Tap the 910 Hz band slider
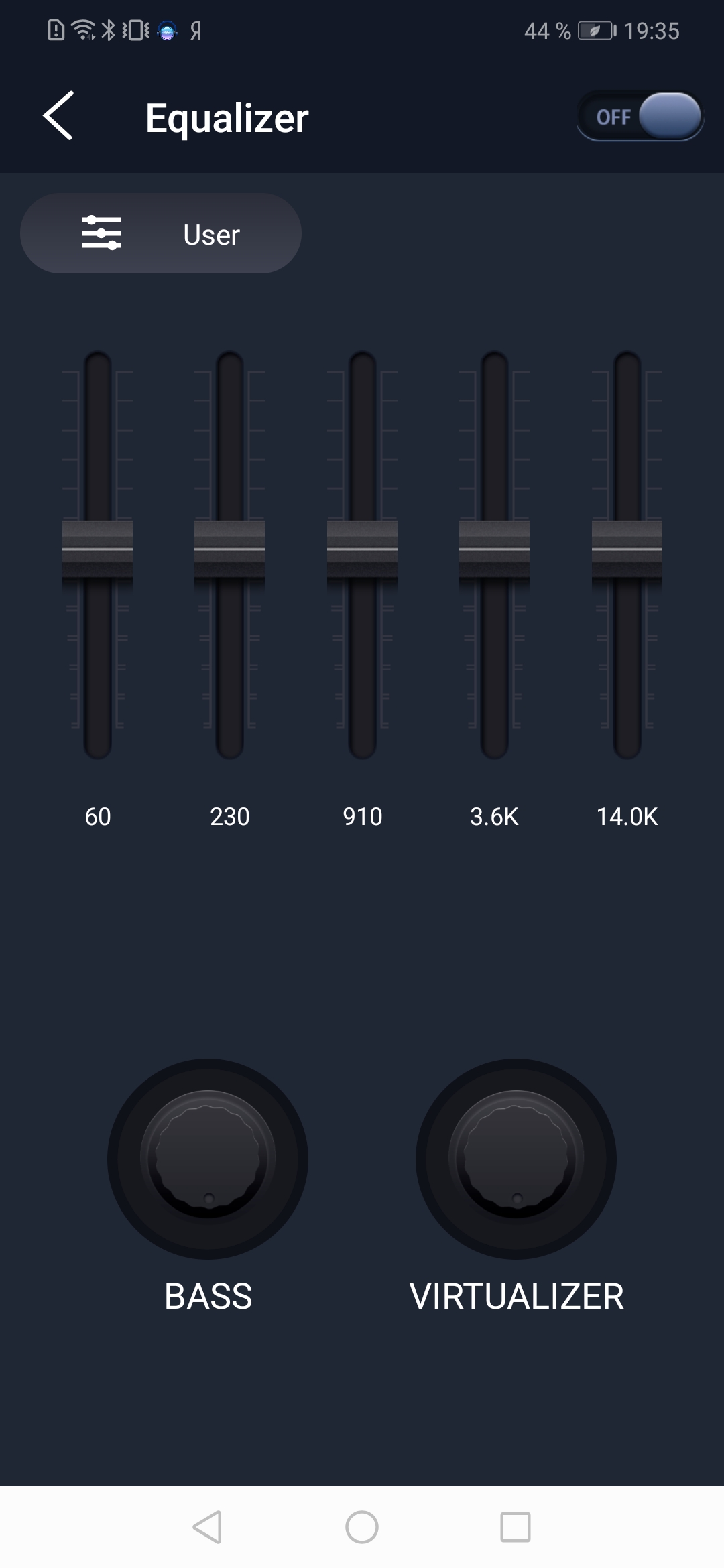The image size is (724, 1568). pos(362,549)
